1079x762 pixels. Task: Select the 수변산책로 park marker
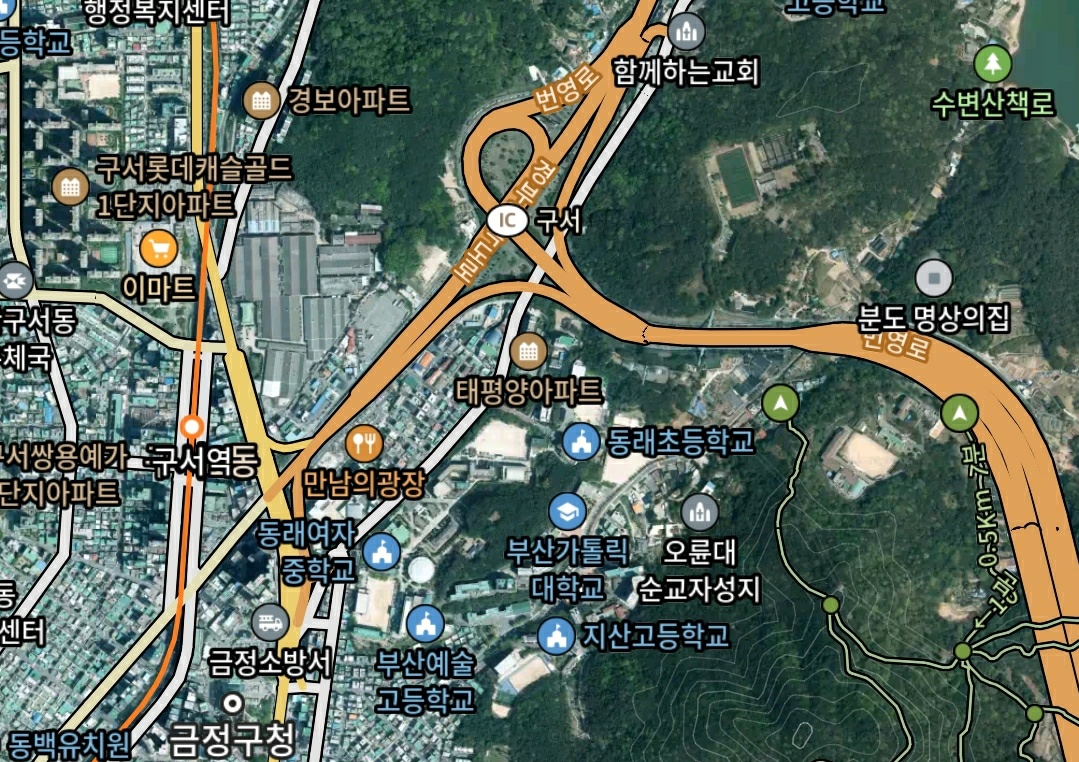993,64
